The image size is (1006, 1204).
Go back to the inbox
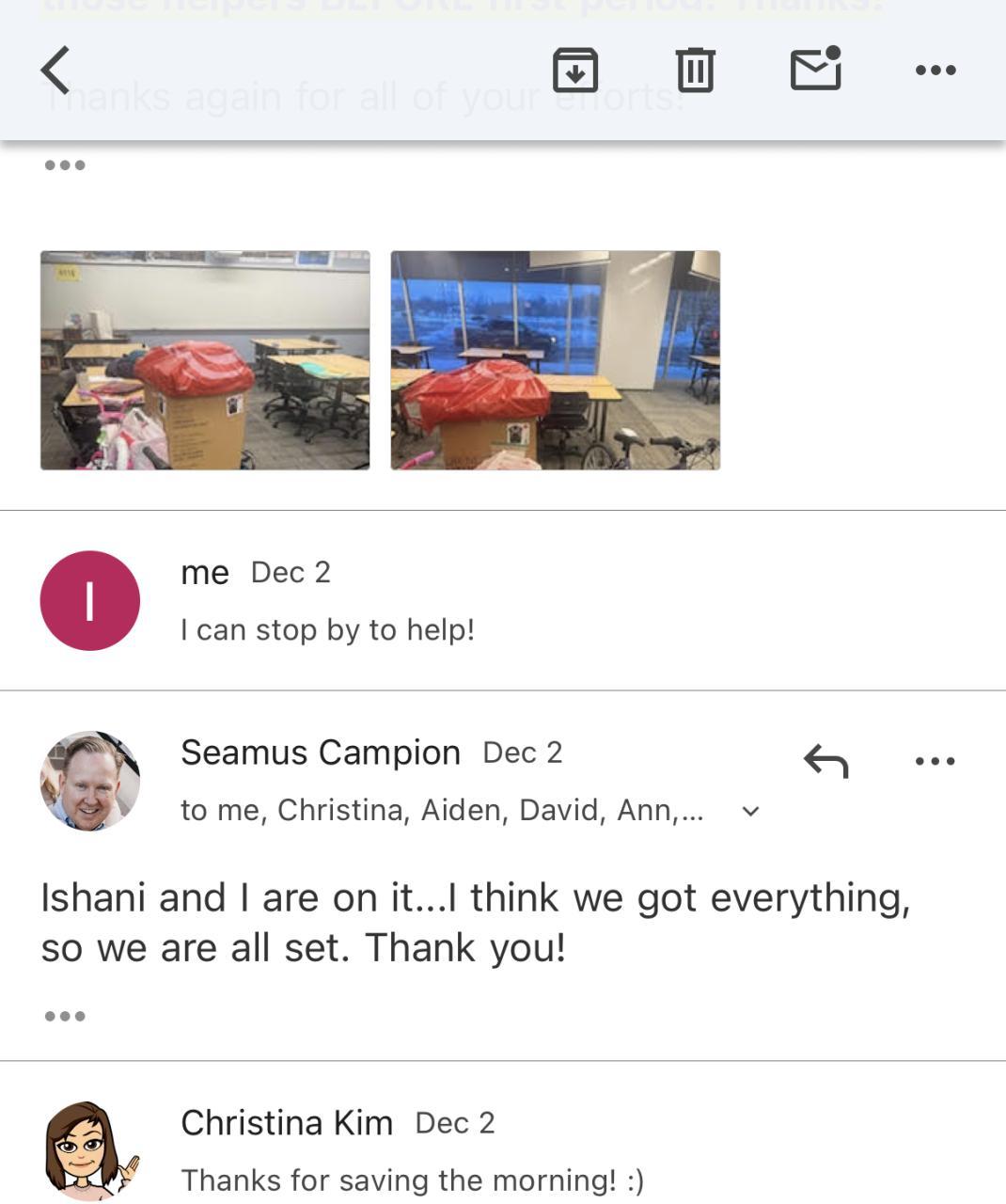click(55, 71)
